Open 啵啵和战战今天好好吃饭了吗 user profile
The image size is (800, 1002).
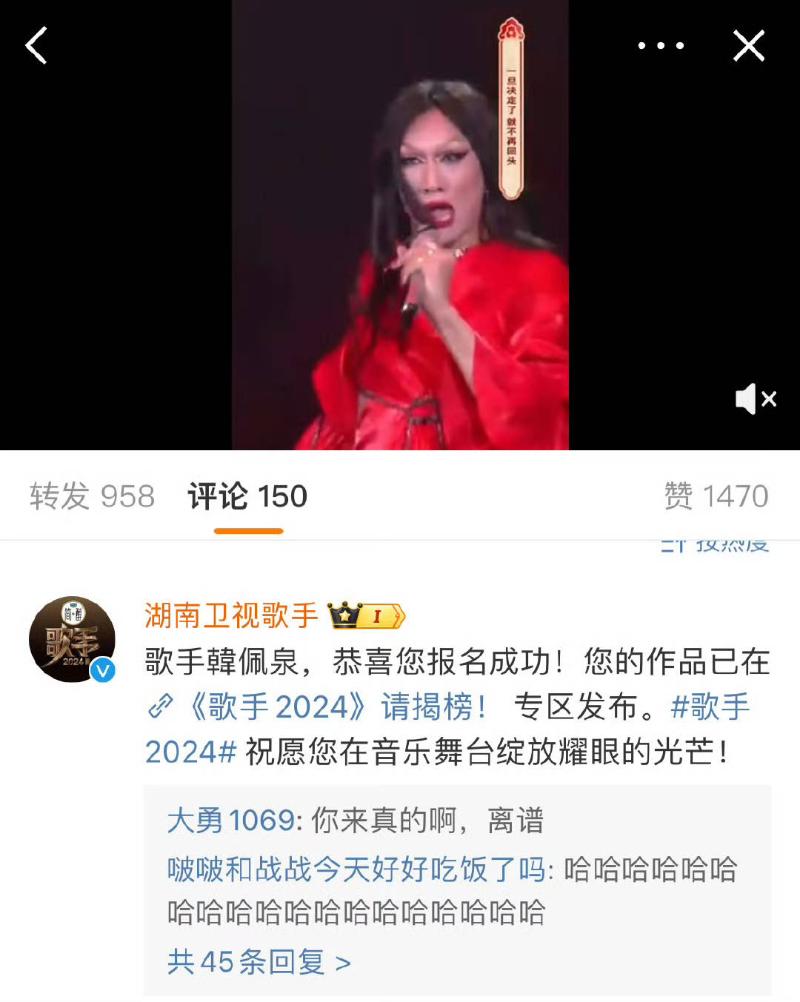click(x=358, y=869)
